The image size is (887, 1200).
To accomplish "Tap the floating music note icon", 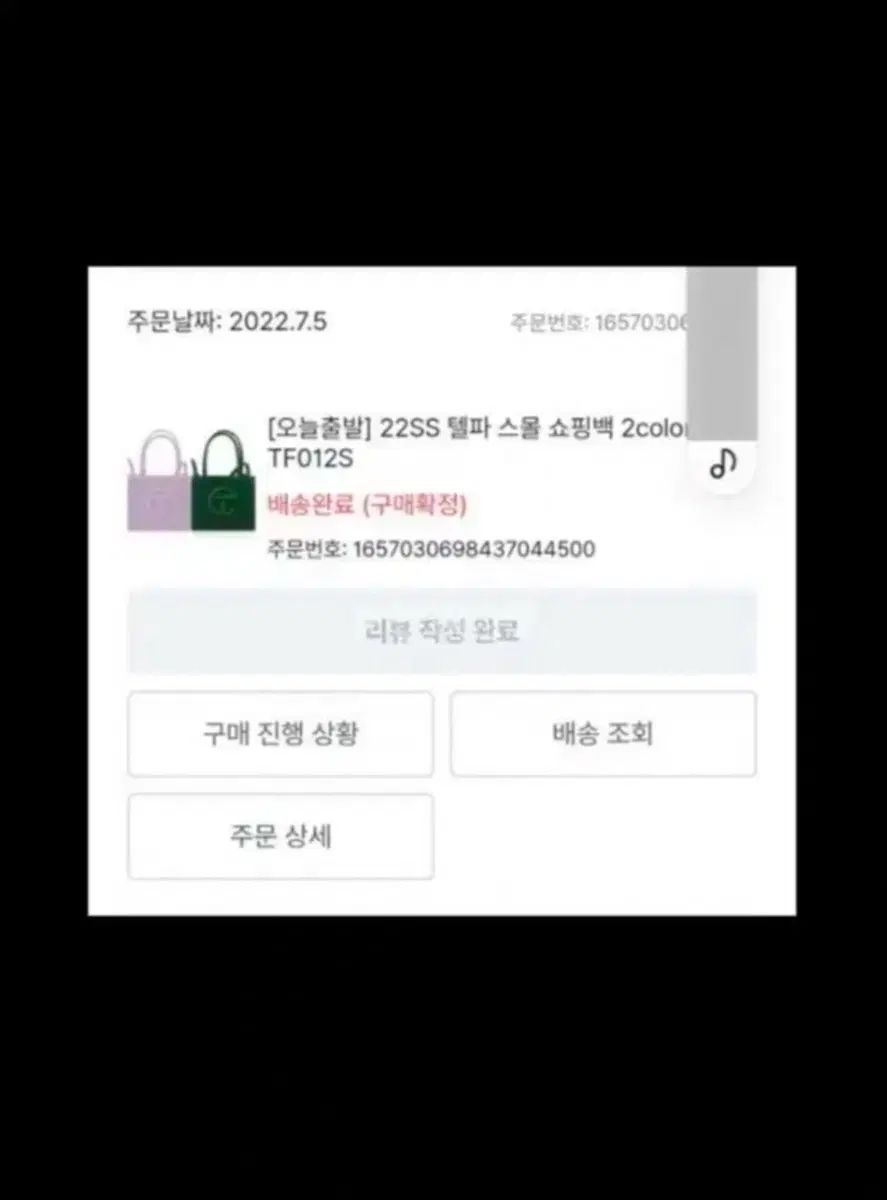I will (x=723, y=463).
